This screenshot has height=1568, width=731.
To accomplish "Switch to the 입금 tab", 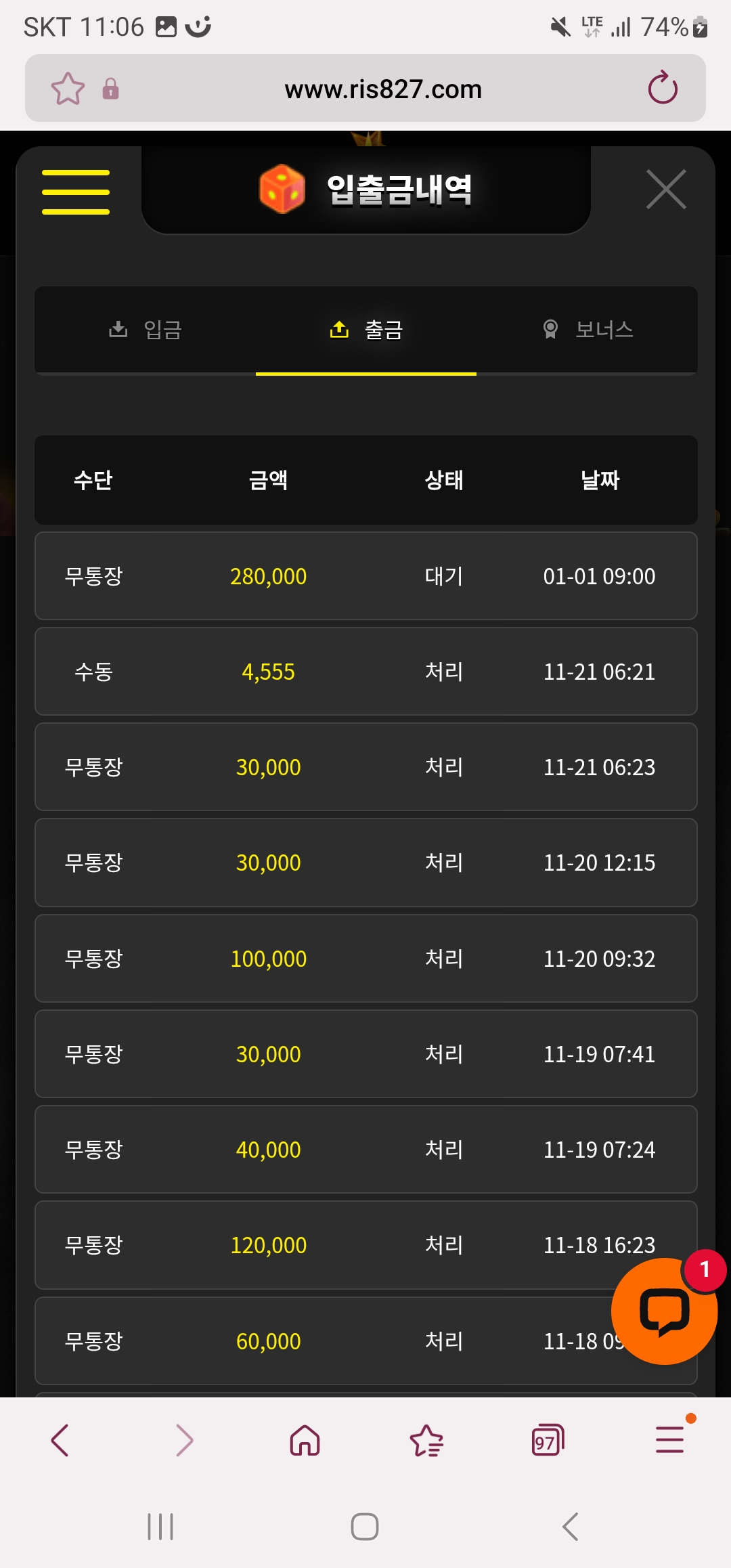I will 146,330.
